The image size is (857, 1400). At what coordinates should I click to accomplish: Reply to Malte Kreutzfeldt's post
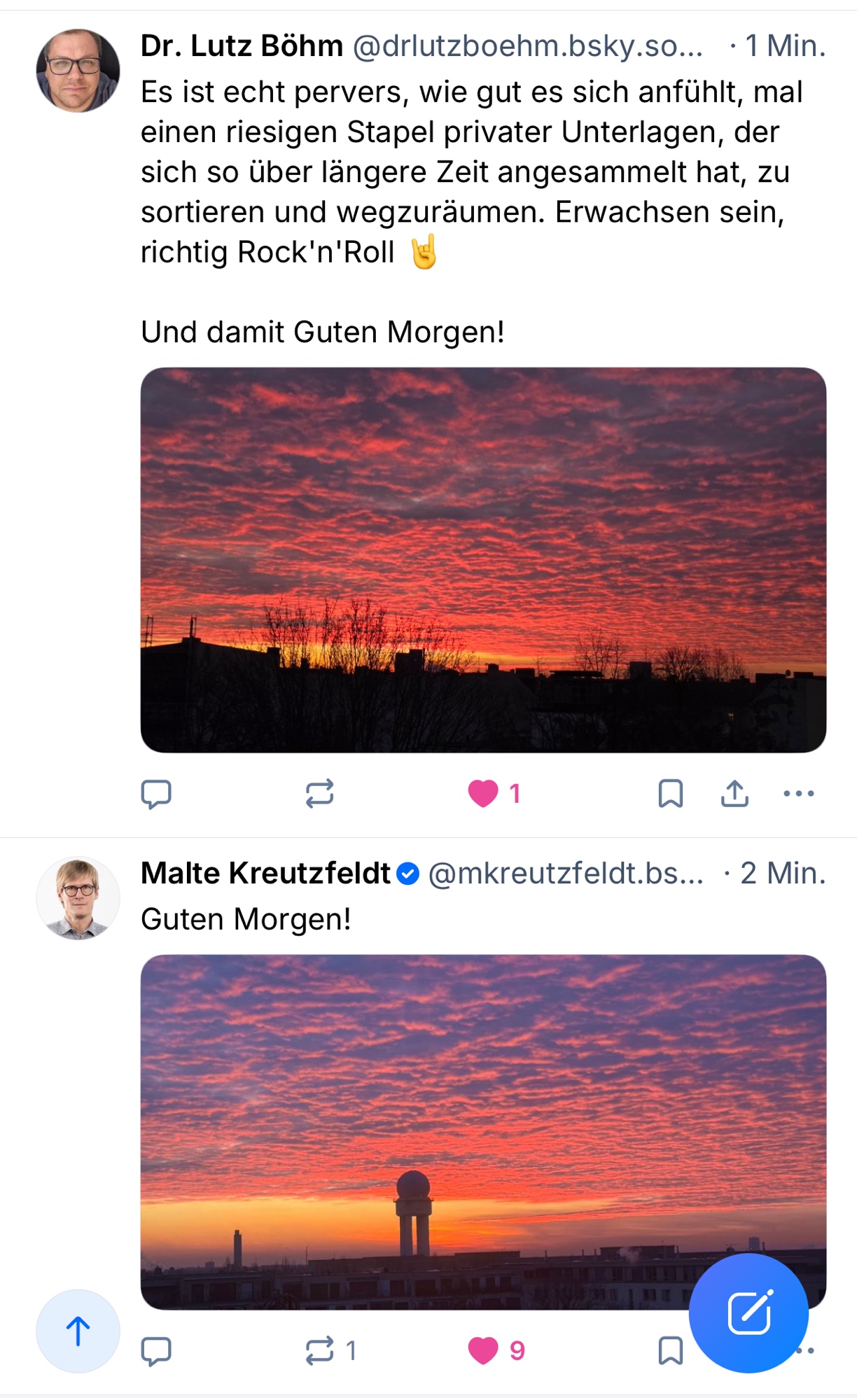(x=156, y=1351)
